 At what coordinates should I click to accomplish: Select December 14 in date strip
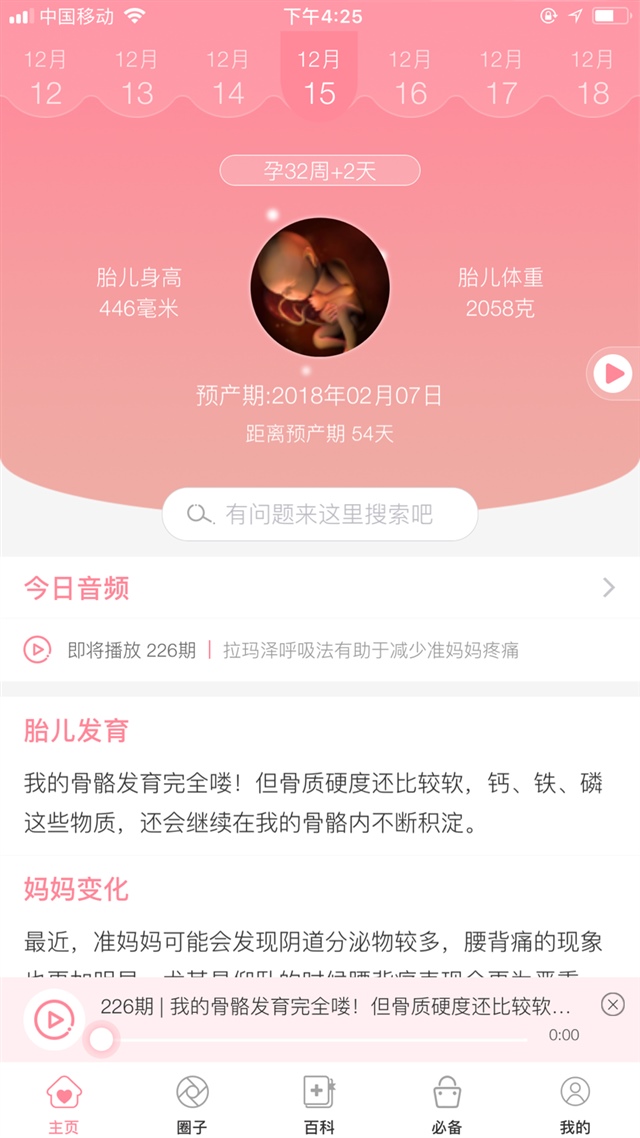pyautogui.click(x=228, y=78)
